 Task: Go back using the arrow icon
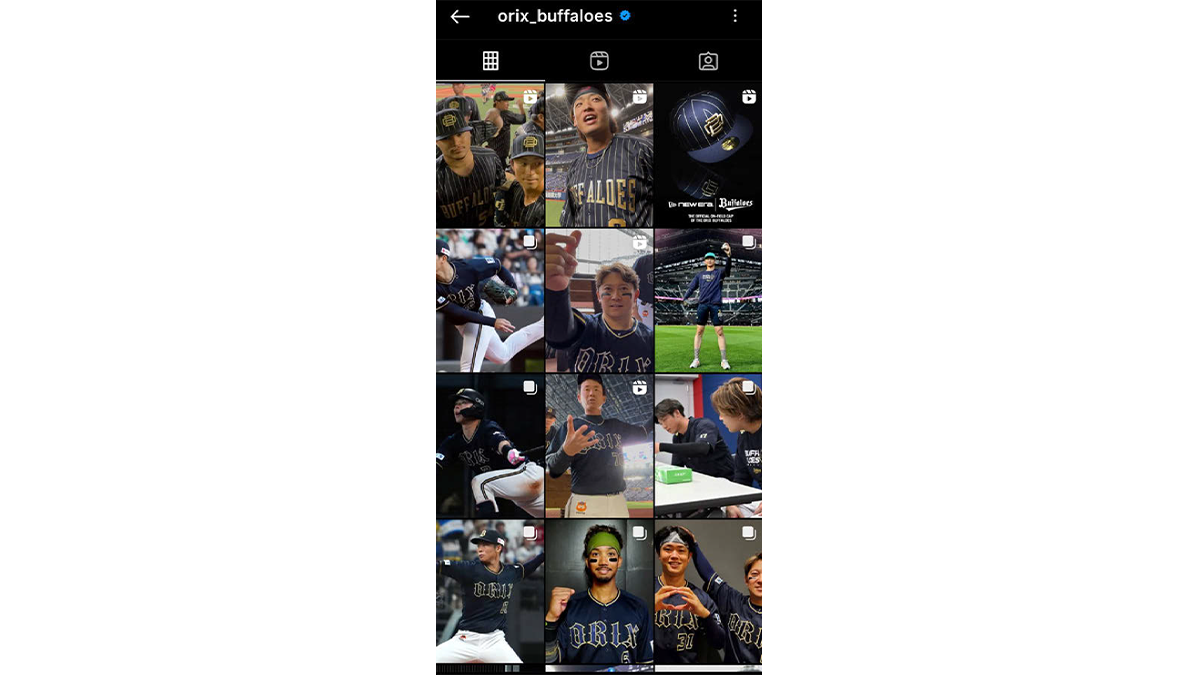(x=460, y=17)
